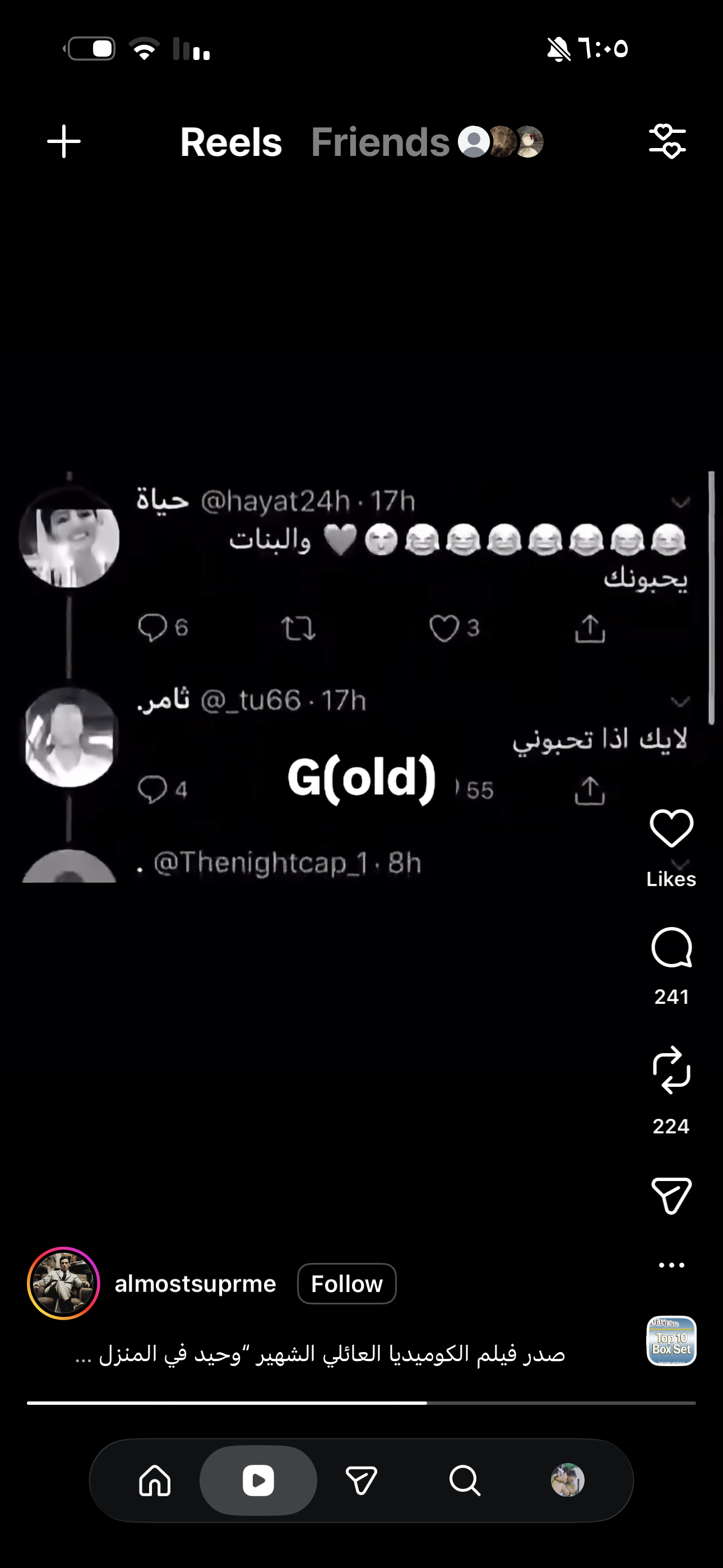723x1568 pixels.
Task: Open comments on this reel
Action: pos(671,948)
